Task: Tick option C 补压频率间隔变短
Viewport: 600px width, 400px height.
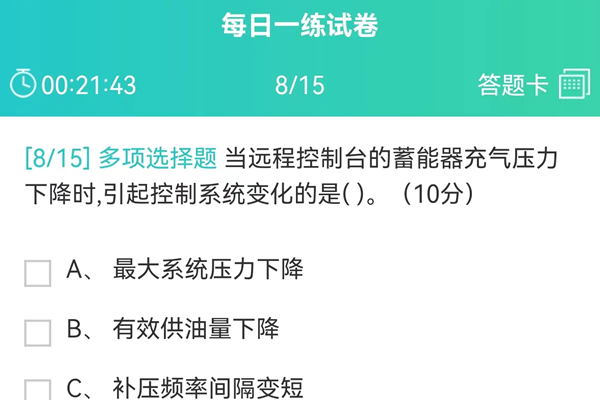Action: tap(38, 390)
